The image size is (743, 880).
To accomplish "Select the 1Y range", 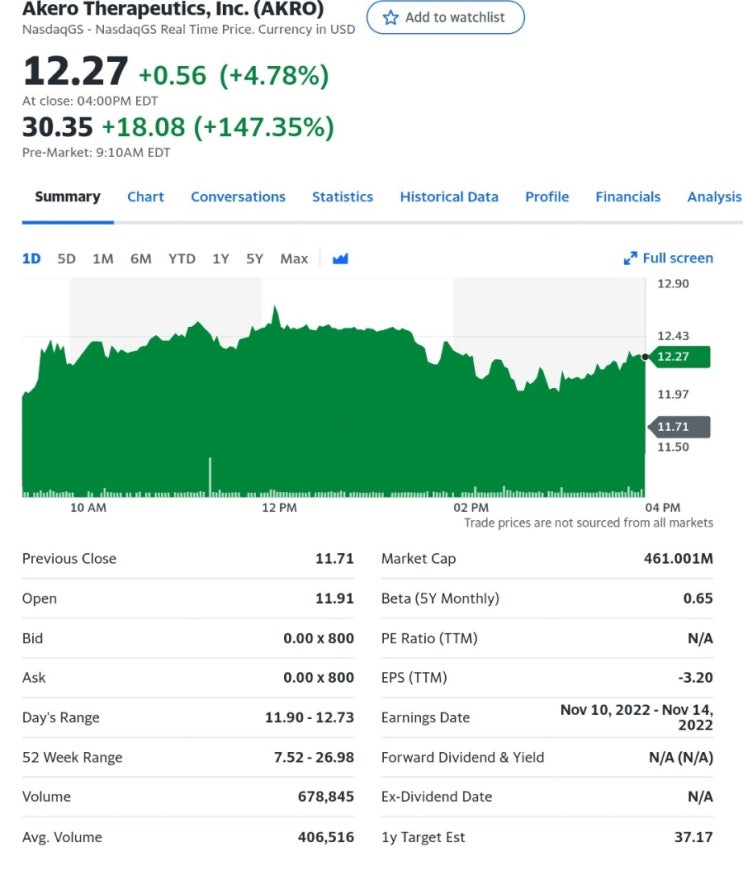I will [x=220, y=258].
